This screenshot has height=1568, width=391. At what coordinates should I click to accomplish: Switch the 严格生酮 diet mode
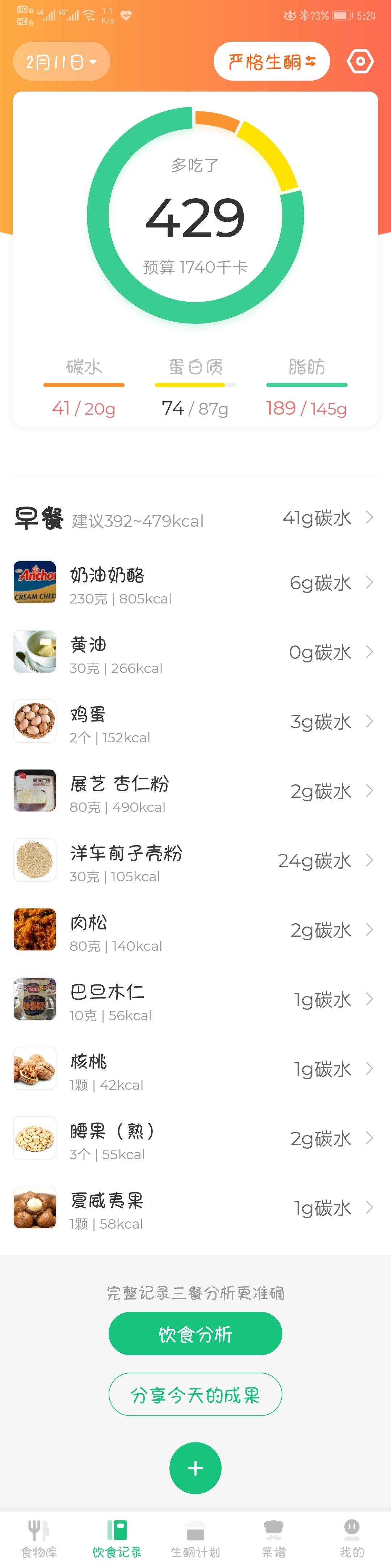(272, 62)
